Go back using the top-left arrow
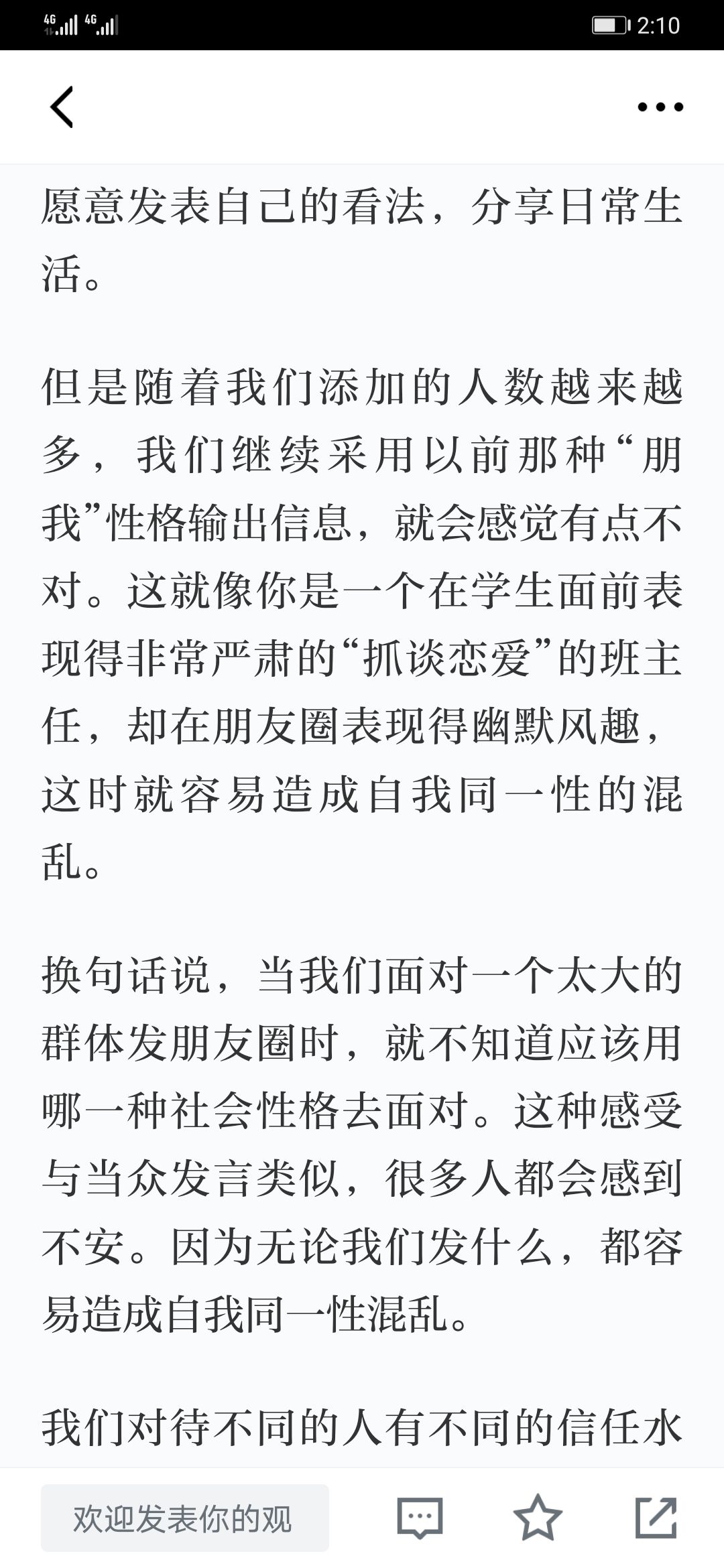 (x=61, y=107)
